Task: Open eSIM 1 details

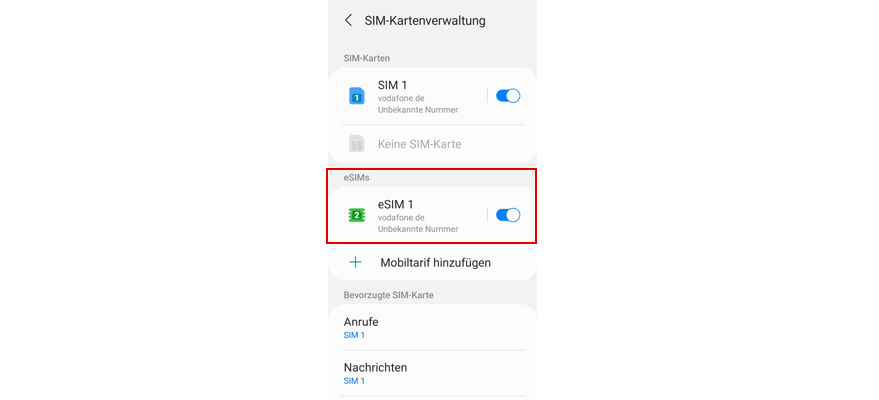Action: (x=415, y=215)
